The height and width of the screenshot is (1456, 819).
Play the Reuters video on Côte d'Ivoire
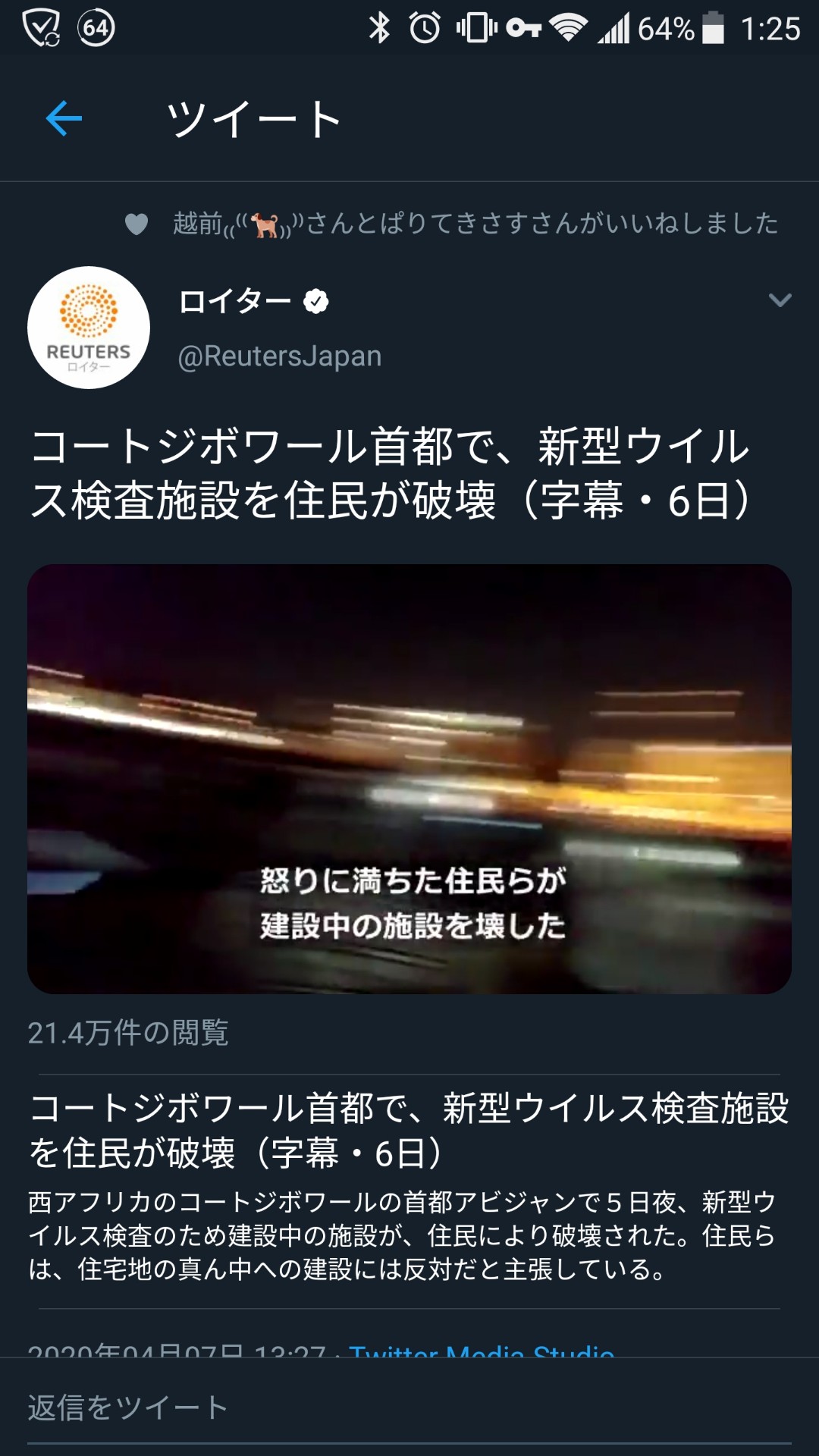click(409, 779)
